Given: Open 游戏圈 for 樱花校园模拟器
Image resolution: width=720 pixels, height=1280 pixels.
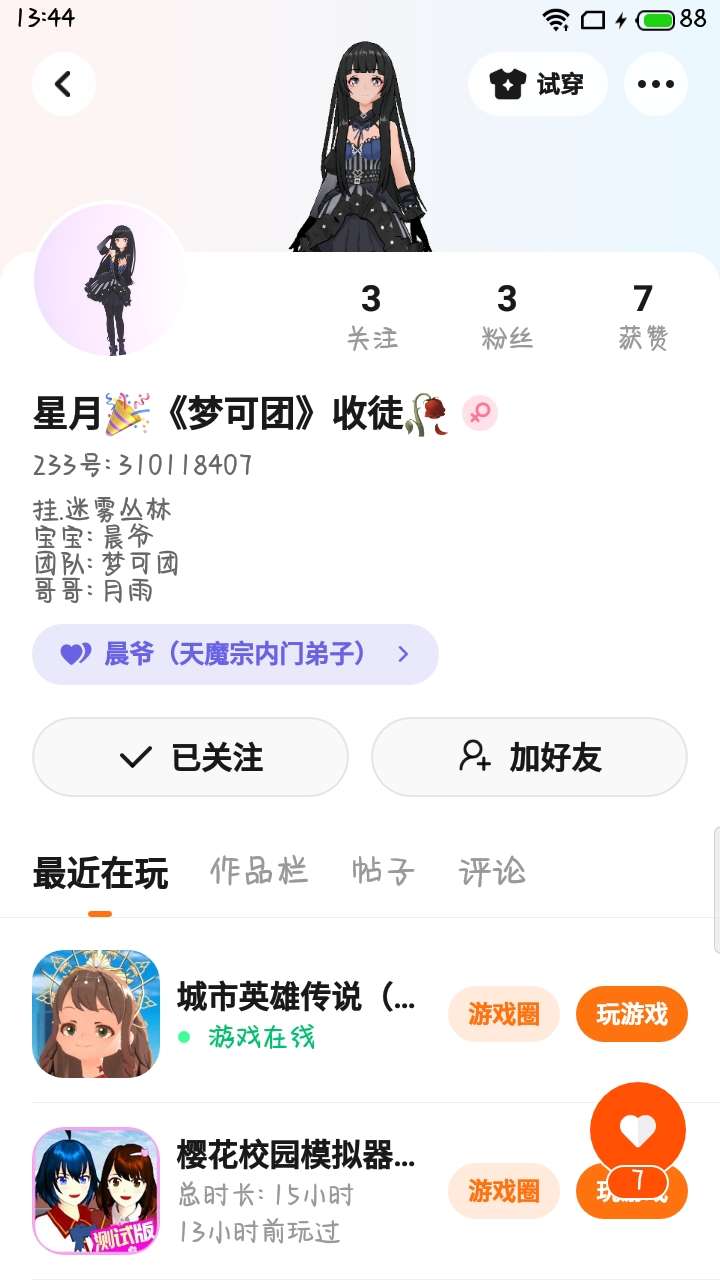Looking at the screenshot, I should [503, 1190].
